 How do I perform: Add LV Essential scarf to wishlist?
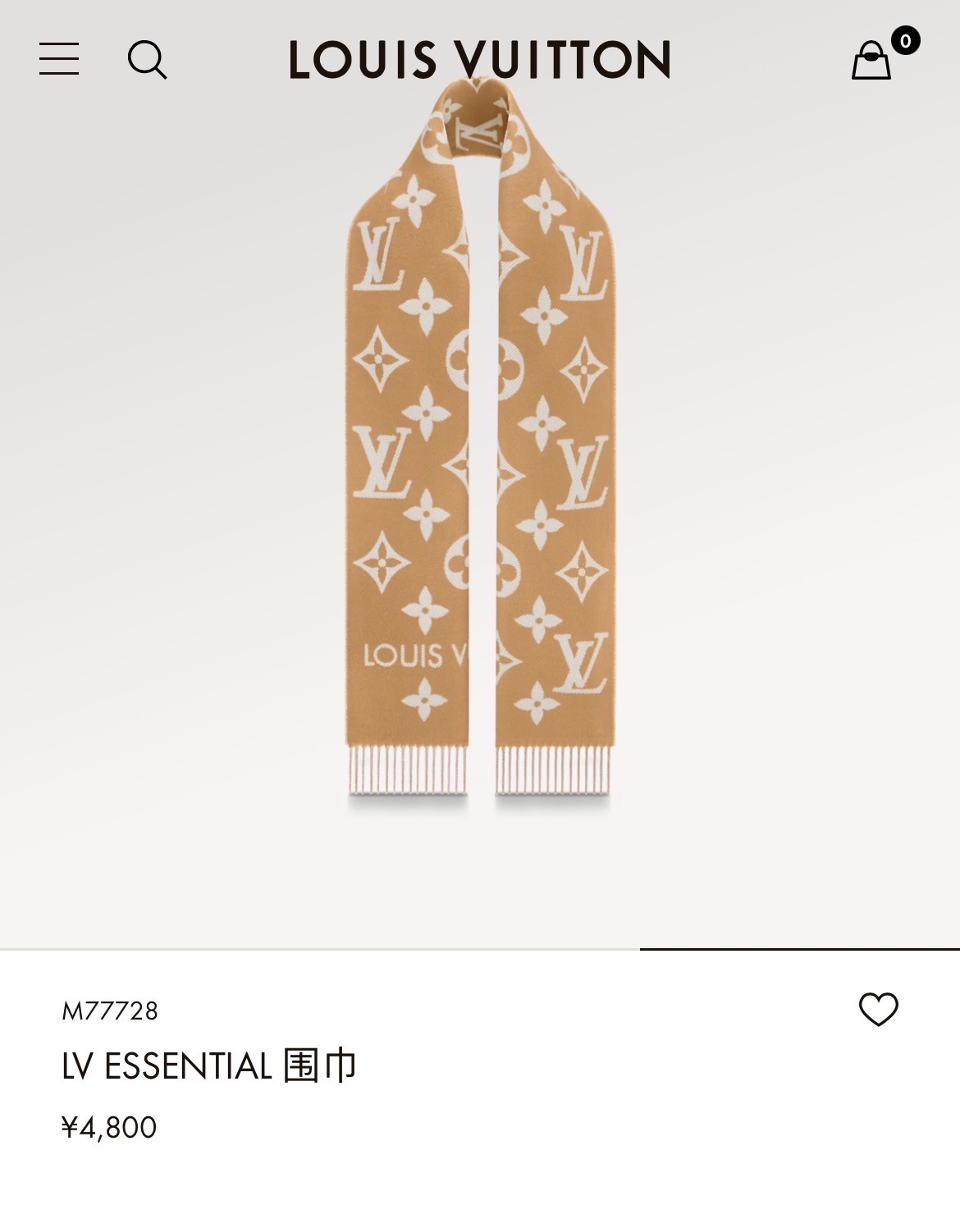point(878,1009)
